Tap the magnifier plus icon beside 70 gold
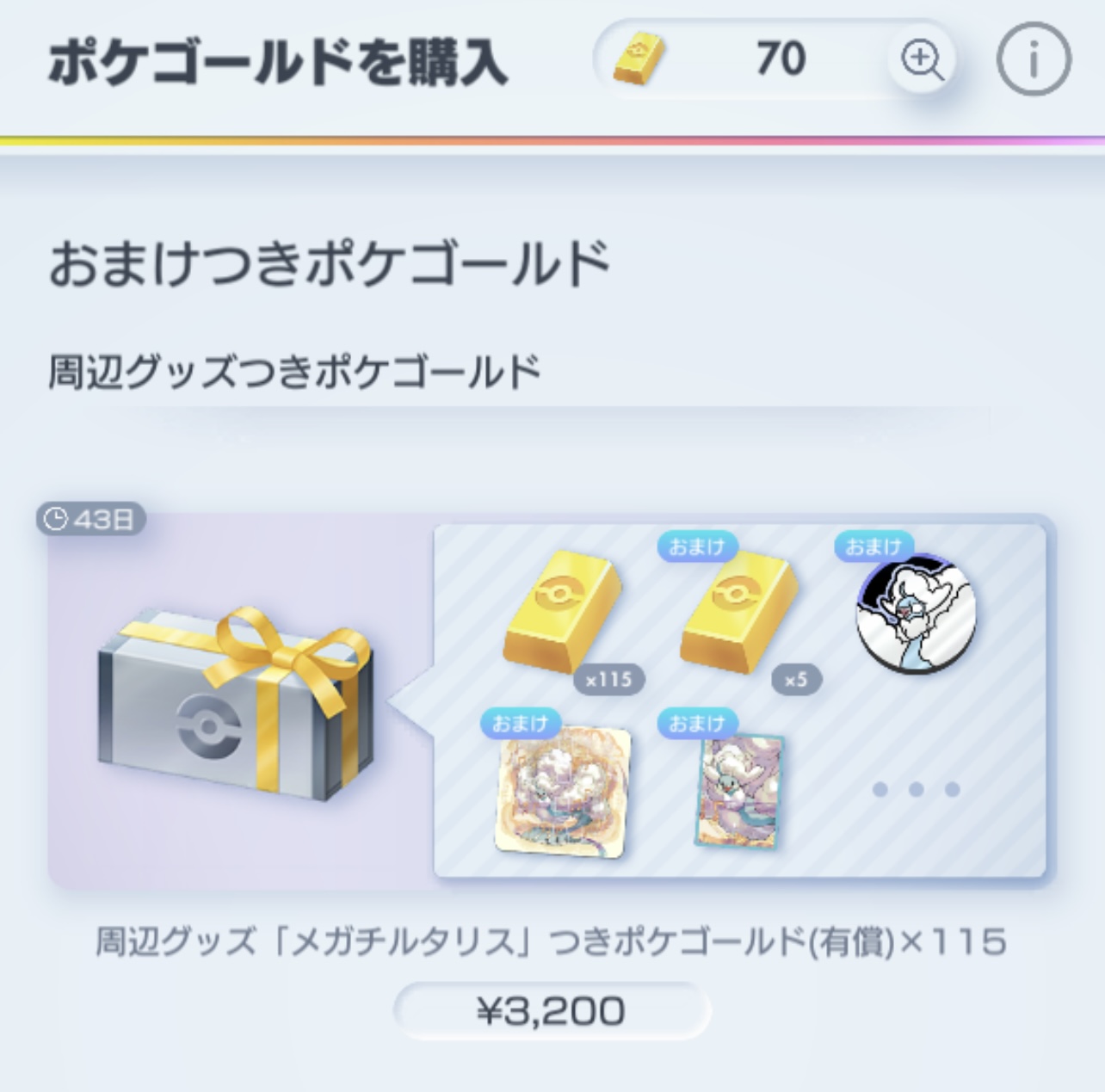The width and height of the screenshot is (1105, 1092). [922, 60]
